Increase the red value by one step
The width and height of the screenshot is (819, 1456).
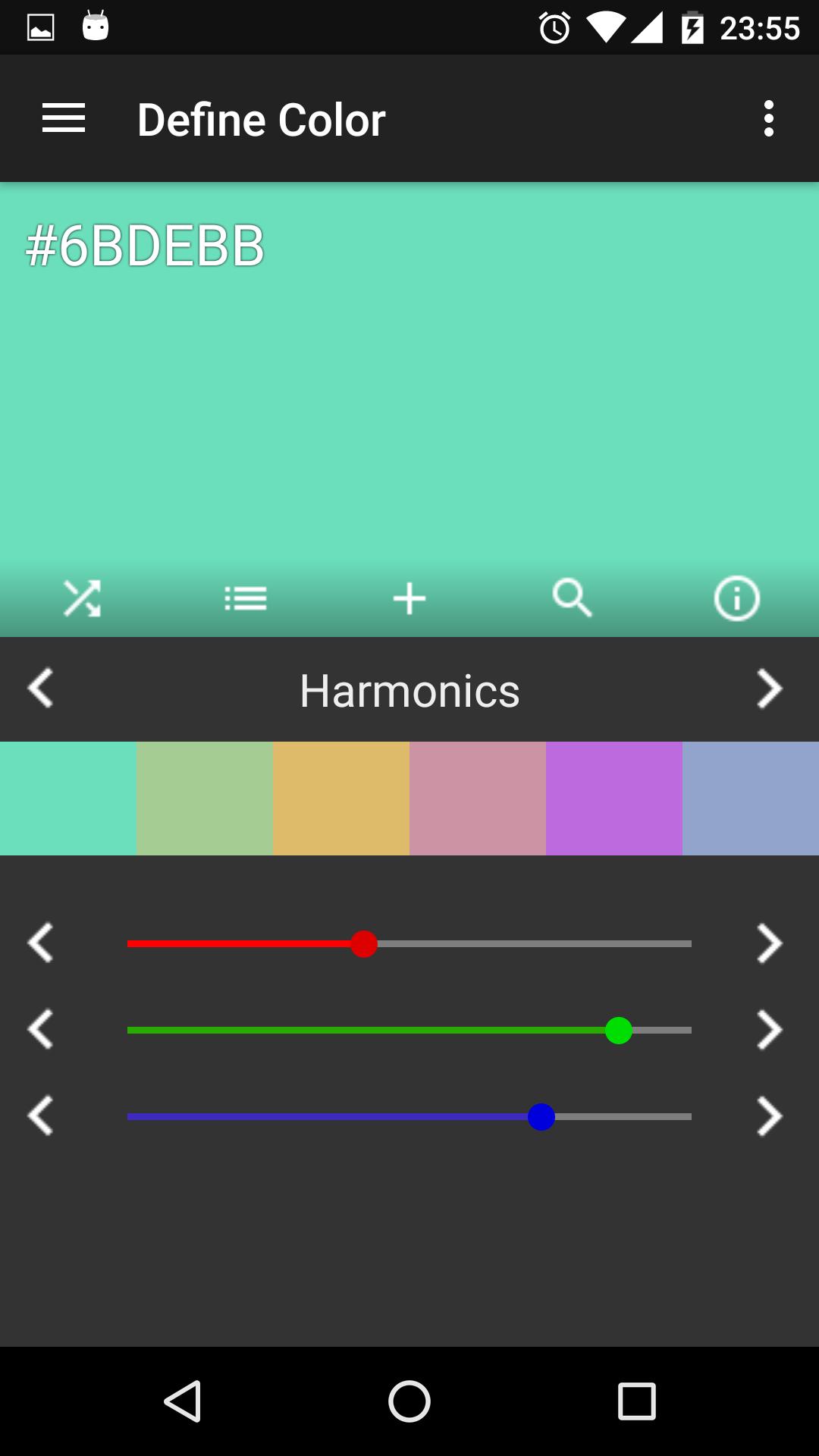769,943
